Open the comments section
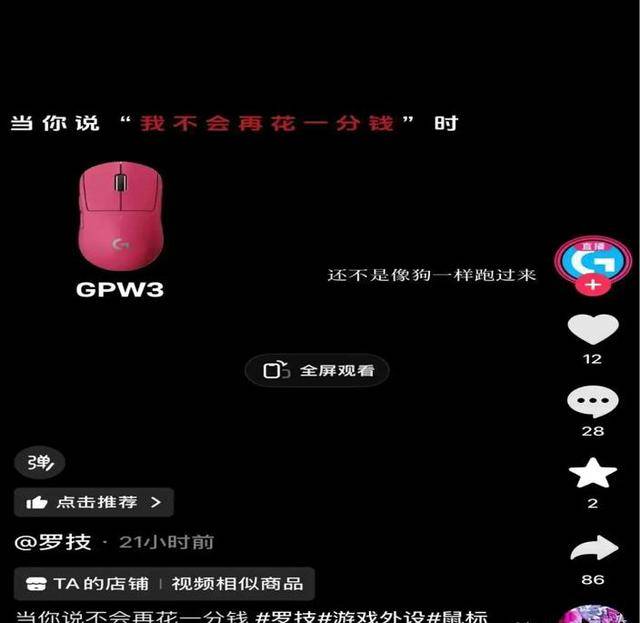Viewport: 640px width, 623px height. (593, 401)
